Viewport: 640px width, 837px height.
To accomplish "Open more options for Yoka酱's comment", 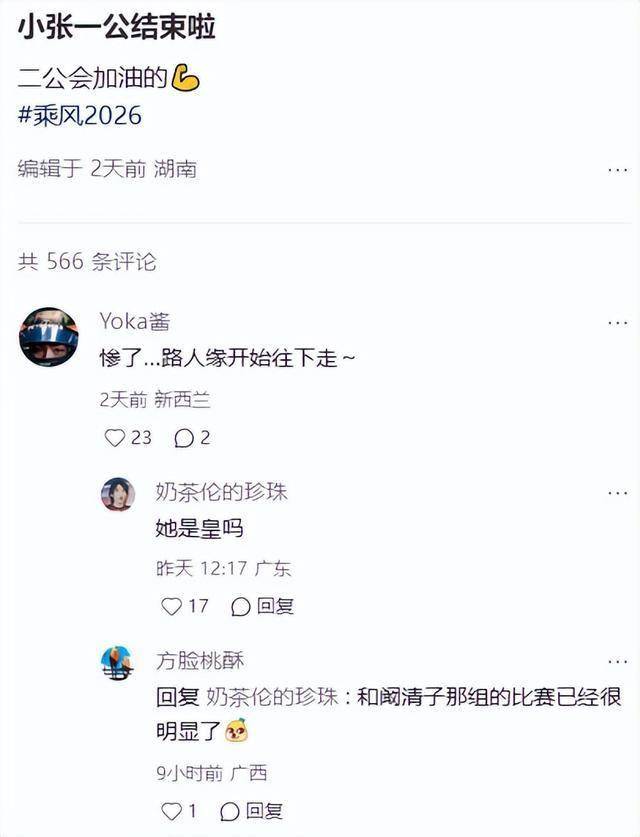I will pos(618,322).
